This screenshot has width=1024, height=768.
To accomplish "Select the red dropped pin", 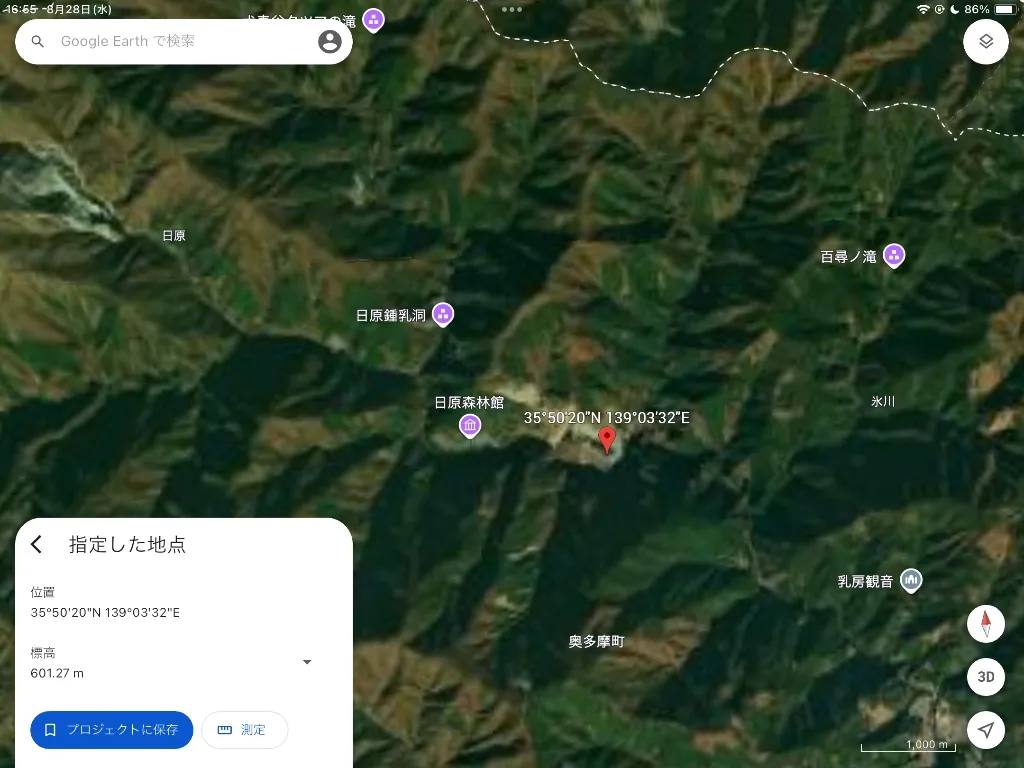I will click(x=607, y=439).
